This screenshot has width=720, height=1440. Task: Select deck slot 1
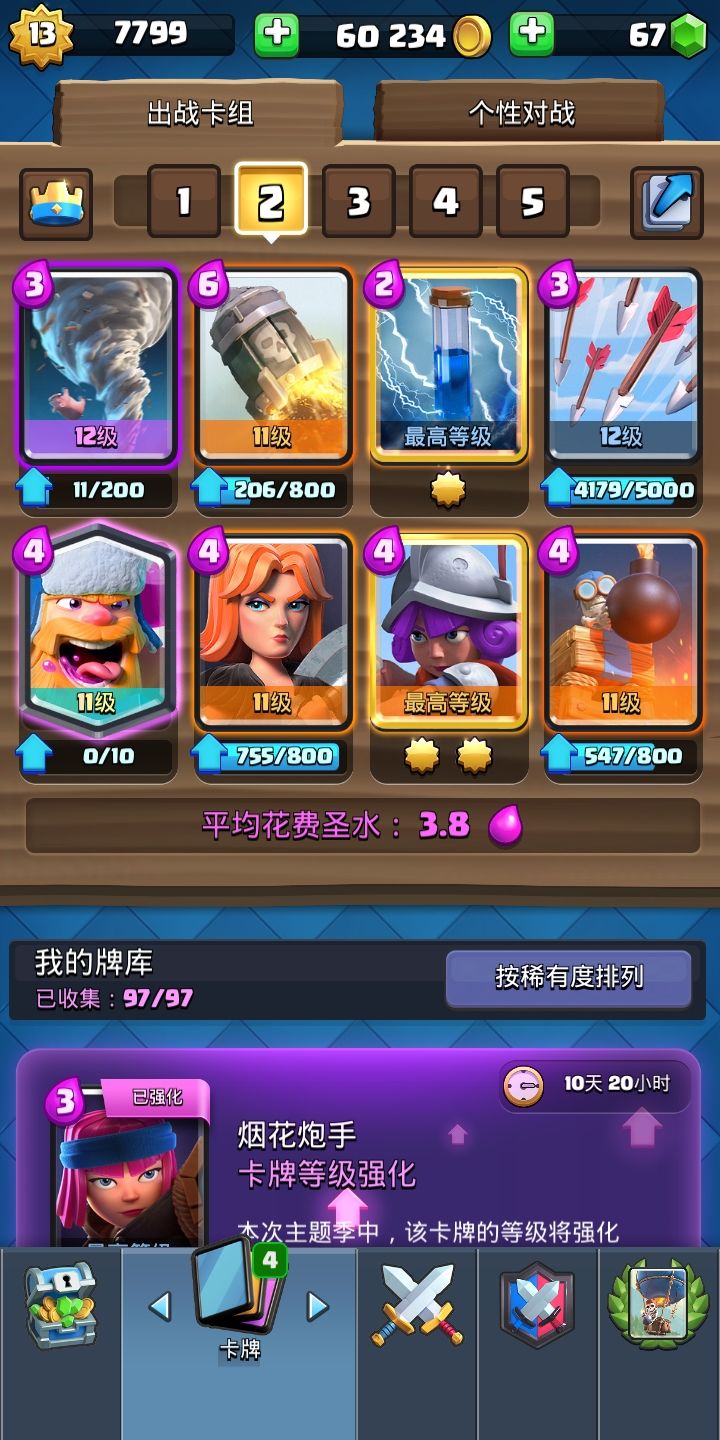click(184, 201)
